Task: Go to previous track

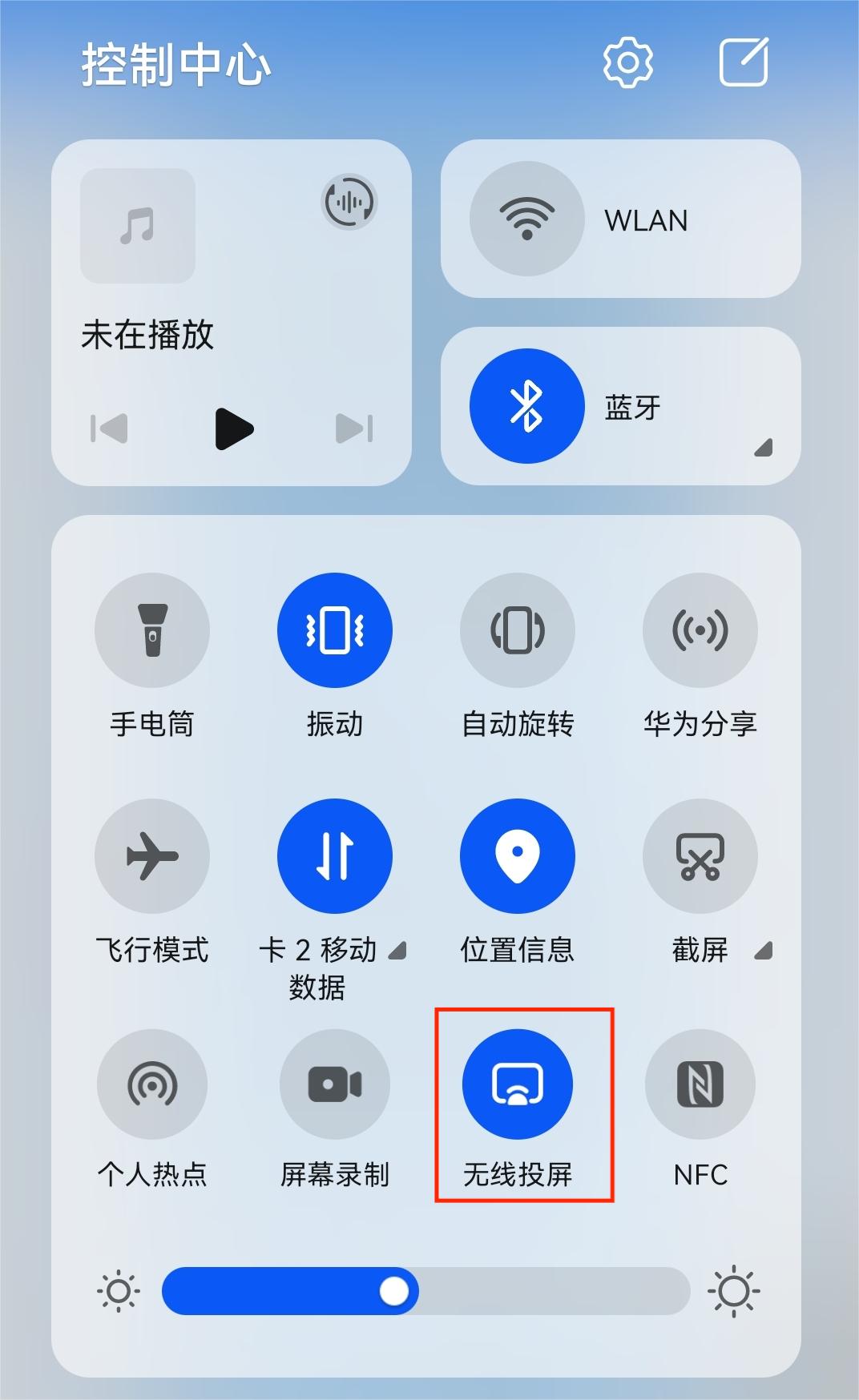Action: (x=109, y=428)
